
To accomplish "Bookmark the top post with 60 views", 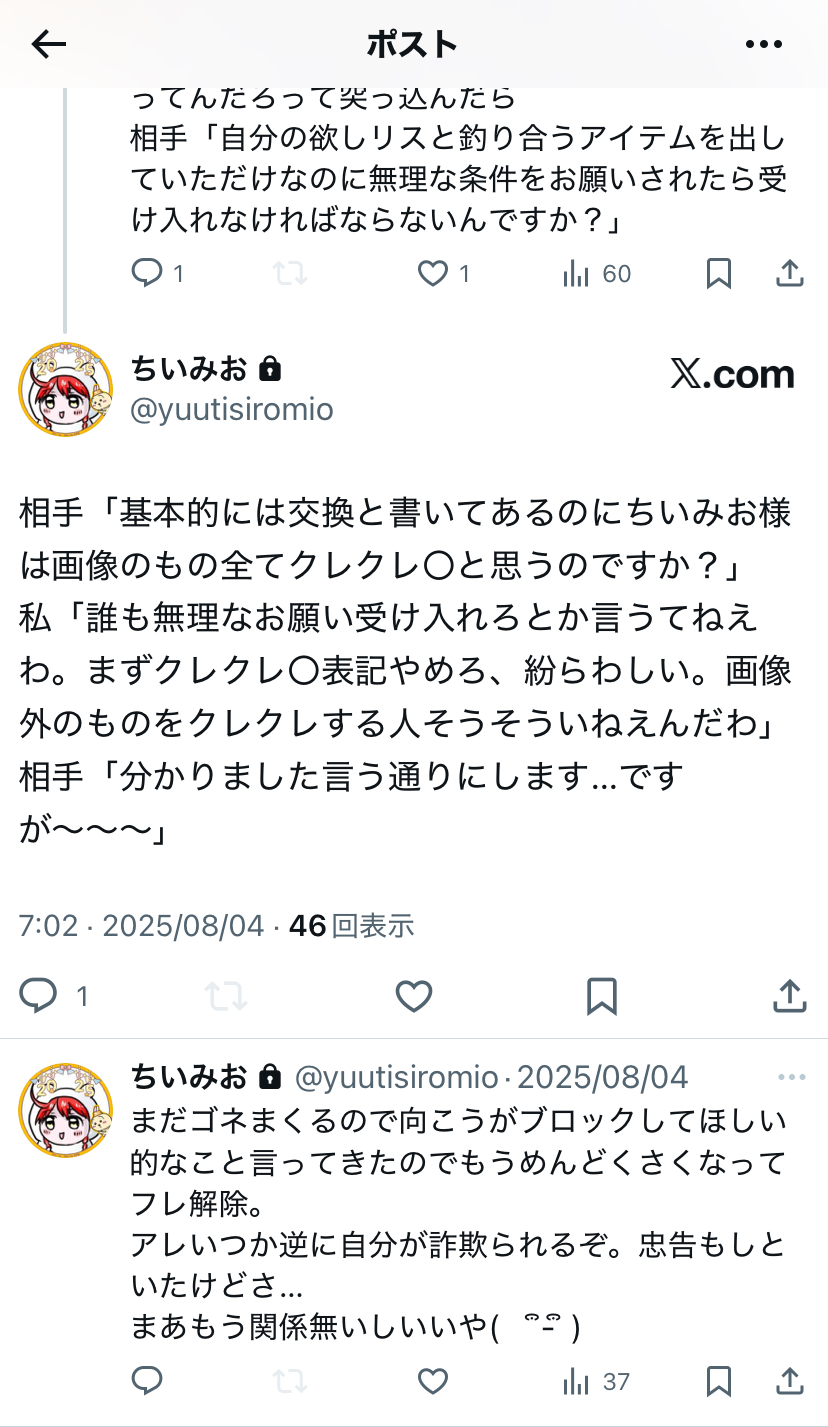I will [718, 273].
